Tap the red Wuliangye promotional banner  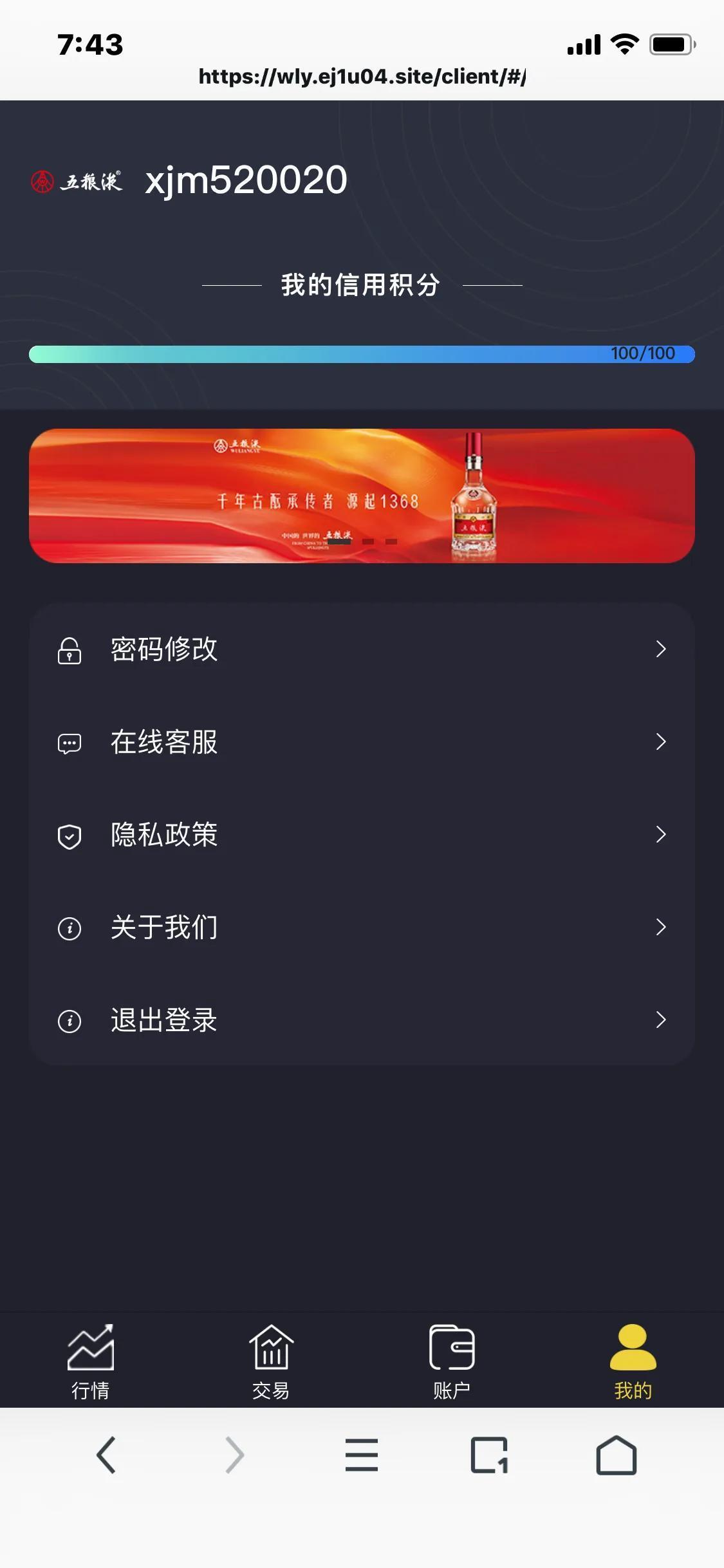(x=362, y=496)
